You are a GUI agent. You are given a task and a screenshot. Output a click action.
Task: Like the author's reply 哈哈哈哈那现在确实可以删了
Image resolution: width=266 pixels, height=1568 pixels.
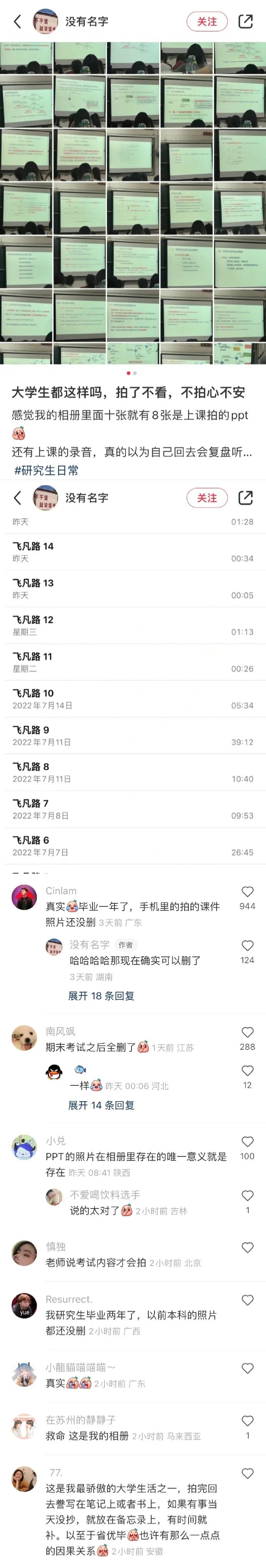247,945
